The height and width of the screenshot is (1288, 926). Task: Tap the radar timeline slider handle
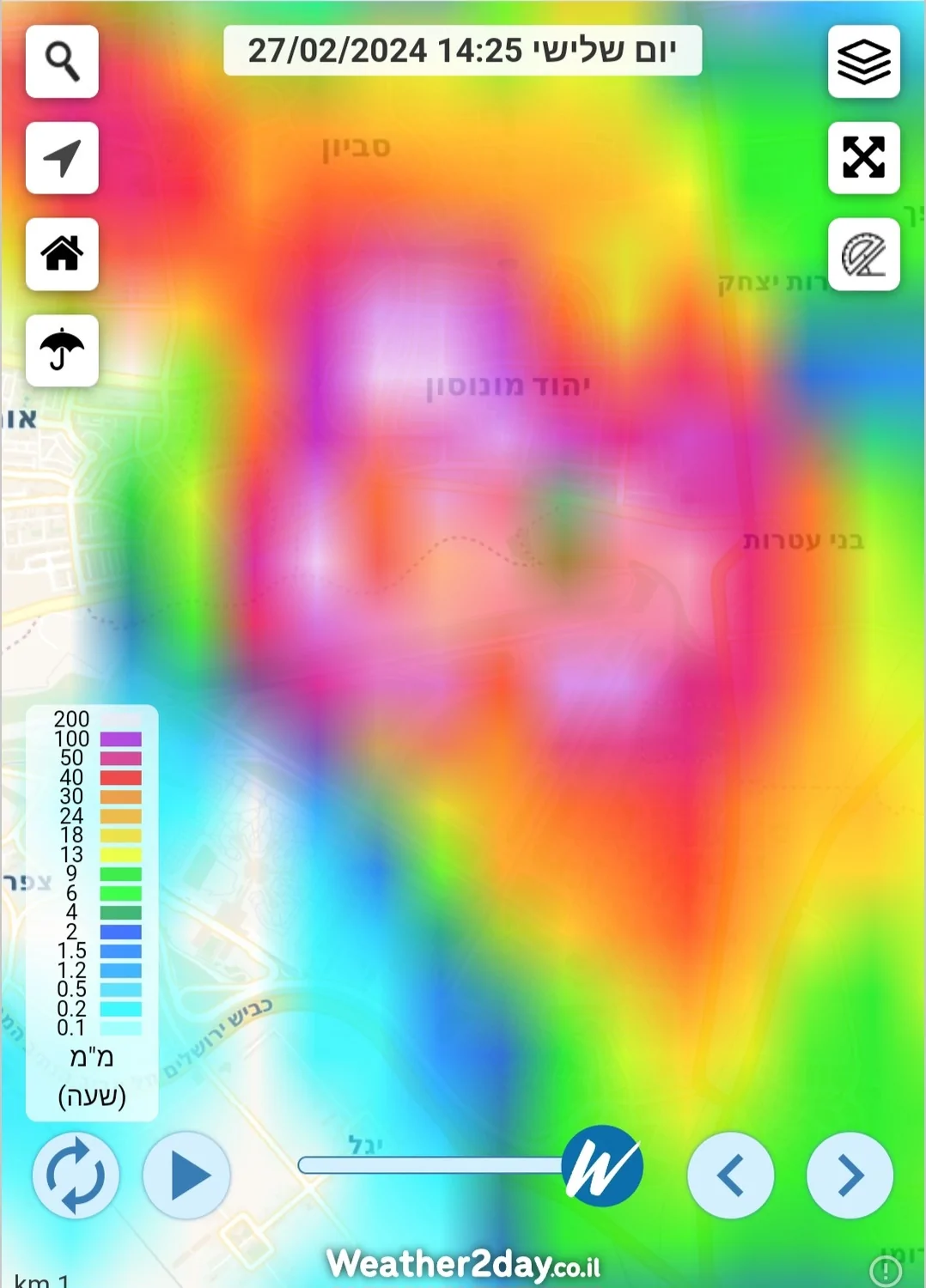(602, 1166)
